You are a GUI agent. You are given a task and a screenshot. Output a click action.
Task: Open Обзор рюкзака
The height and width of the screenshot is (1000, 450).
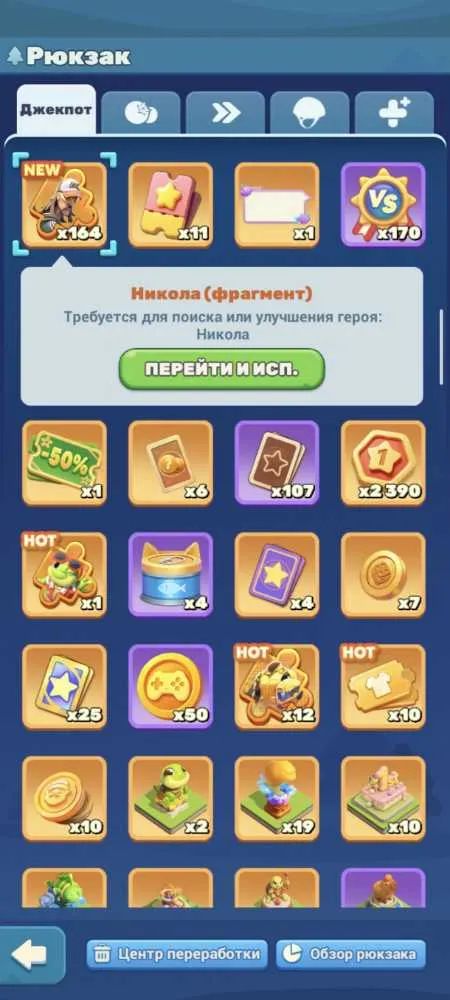click(x=351, y=954)
